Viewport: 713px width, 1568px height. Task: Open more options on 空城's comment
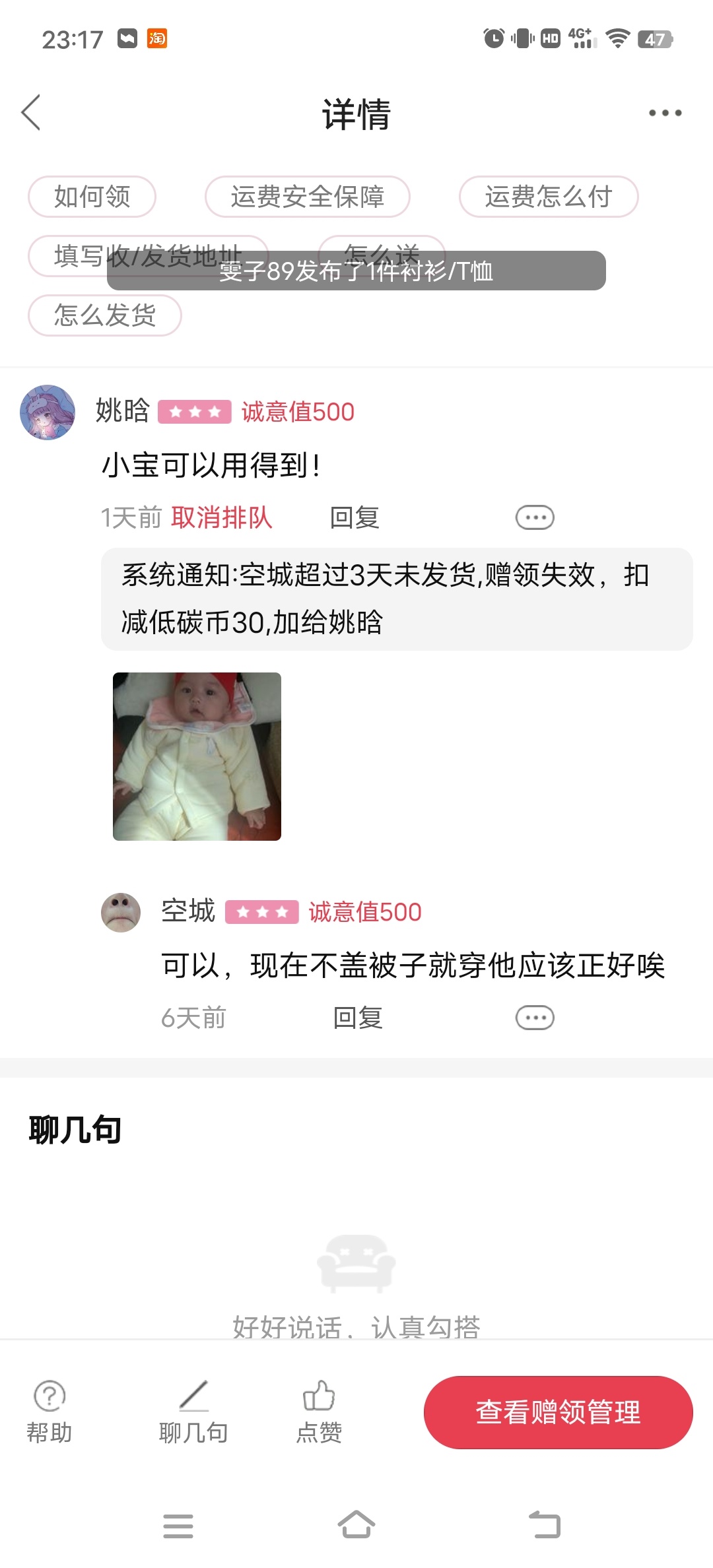point(535,1018)
